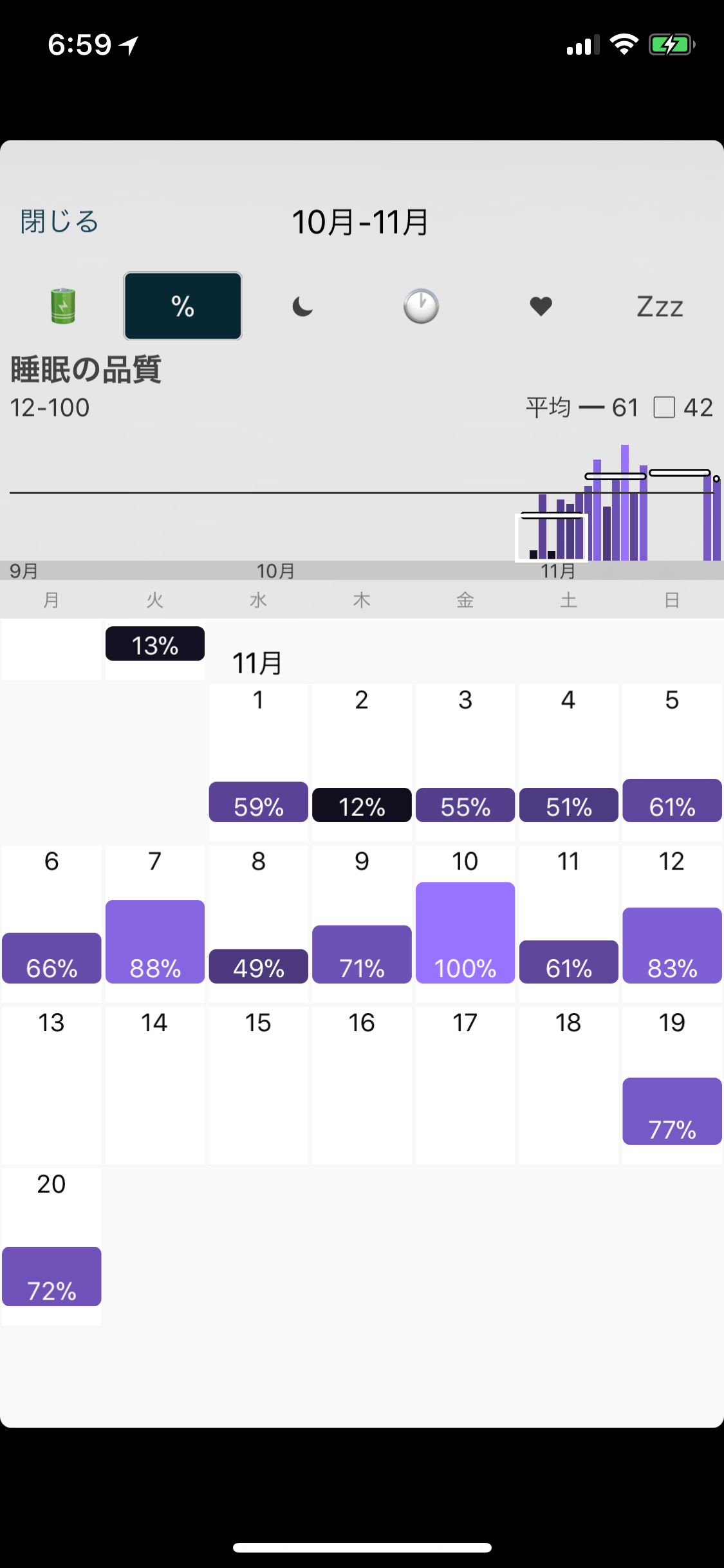Toggle the checkbox next to 42
This screenshot has height=1568, width=724.
pyautogui.click(x=664, y=407)
